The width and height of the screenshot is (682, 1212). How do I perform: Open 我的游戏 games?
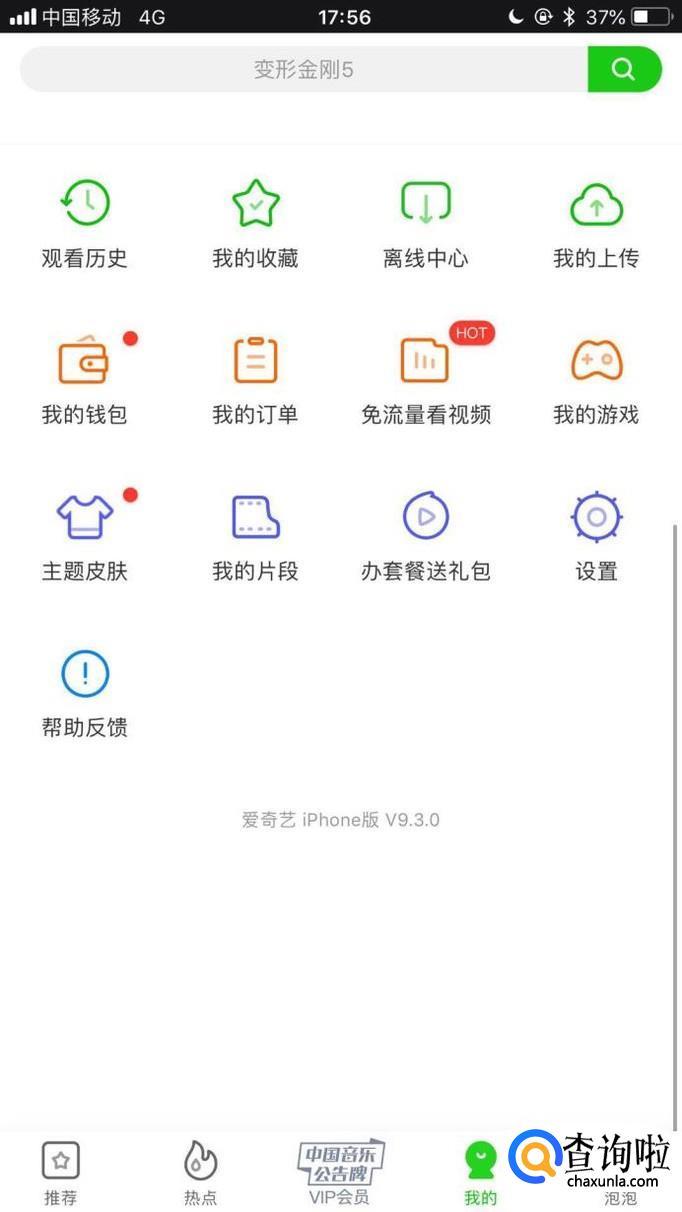click(x=596, y=380)
